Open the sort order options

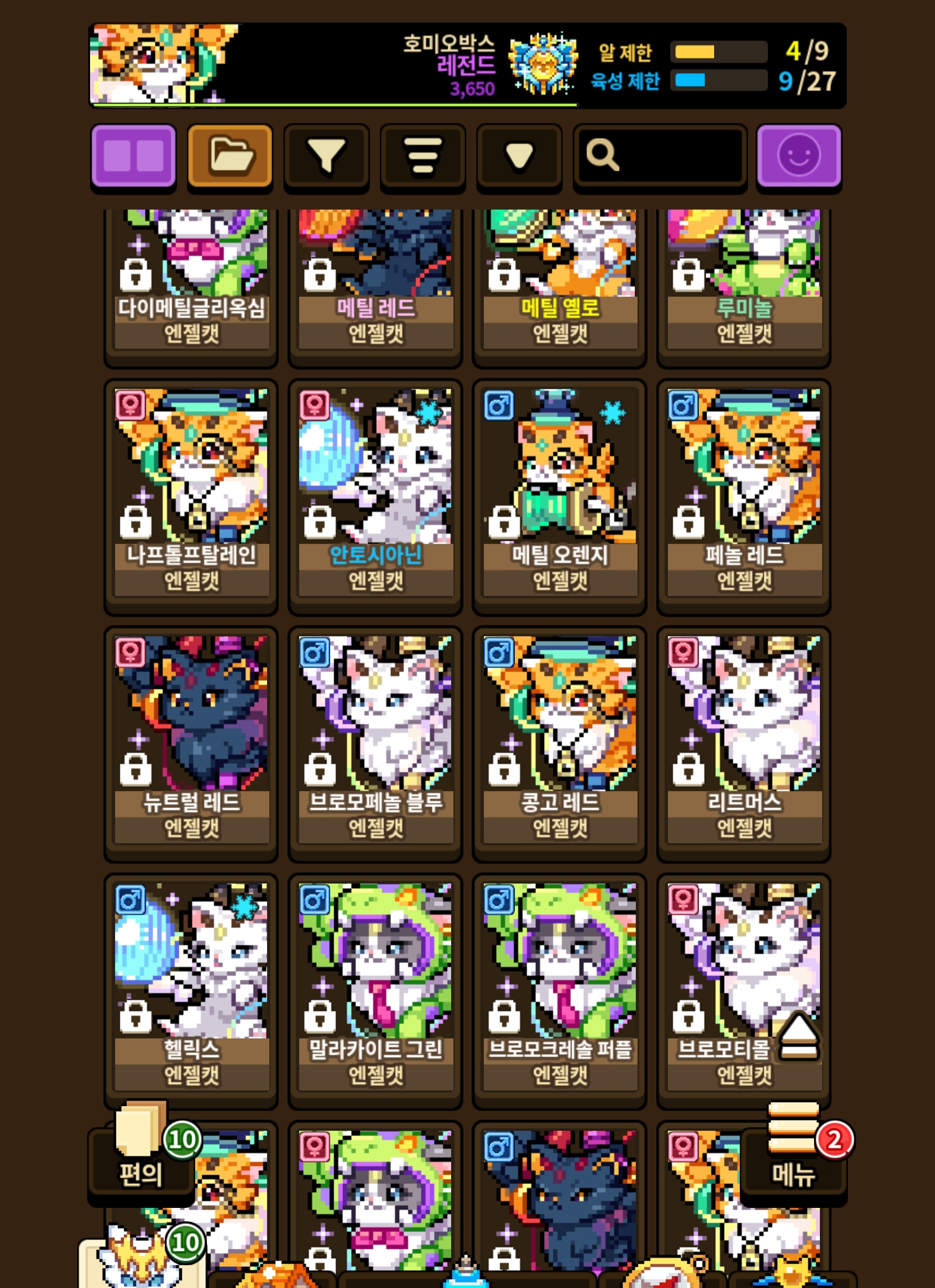point(423,156)
